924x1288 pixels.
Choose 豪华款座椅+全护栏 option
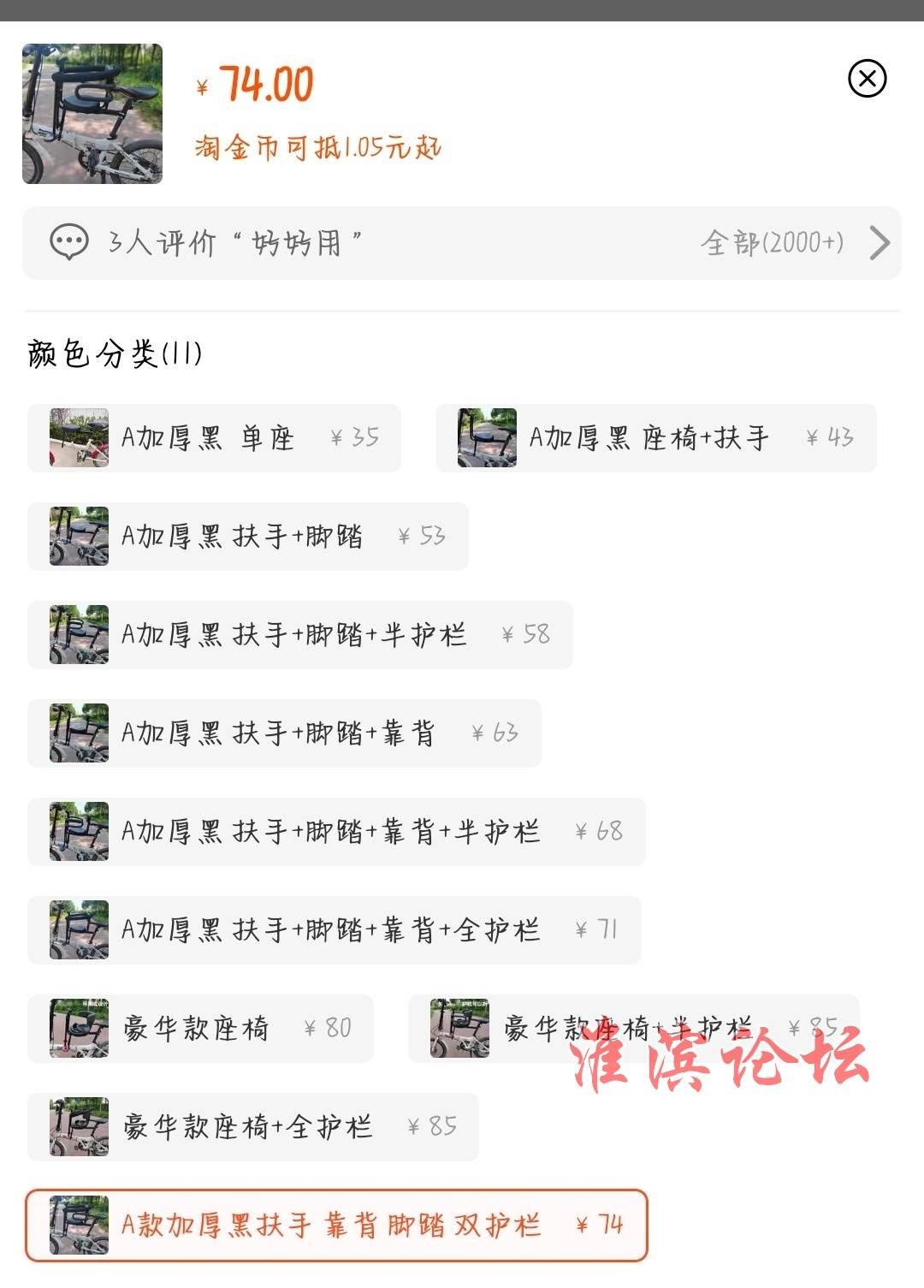point(252,1127)
